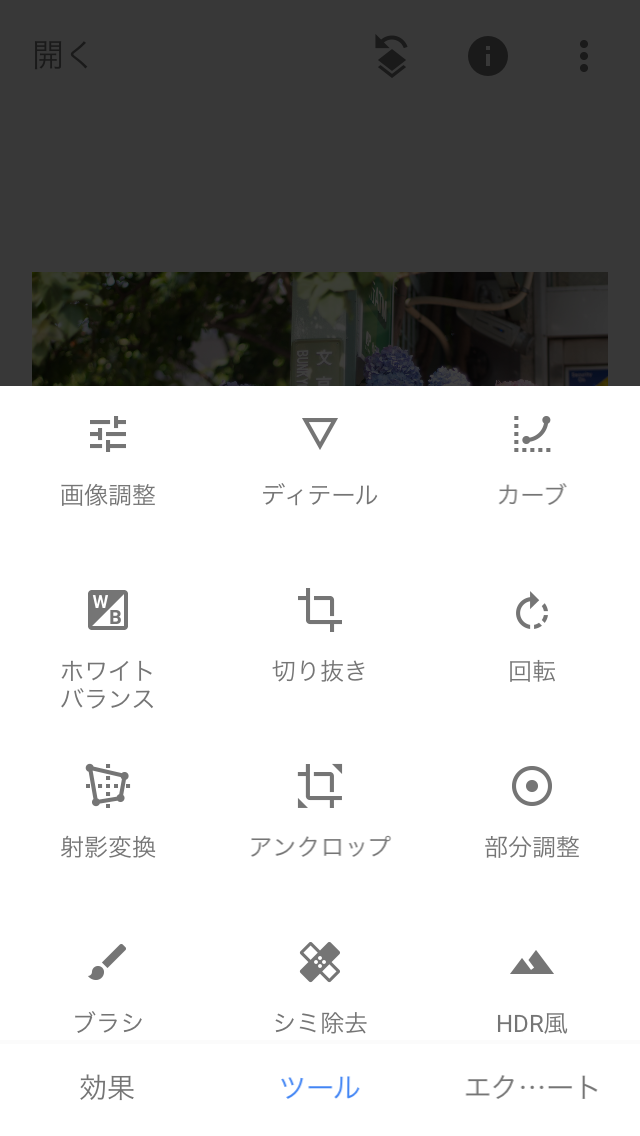Image resolution: width=640 pixels, height=1136 pixels.
Task: Go to the エクスポート tab
Action: tap(532, 1087)
